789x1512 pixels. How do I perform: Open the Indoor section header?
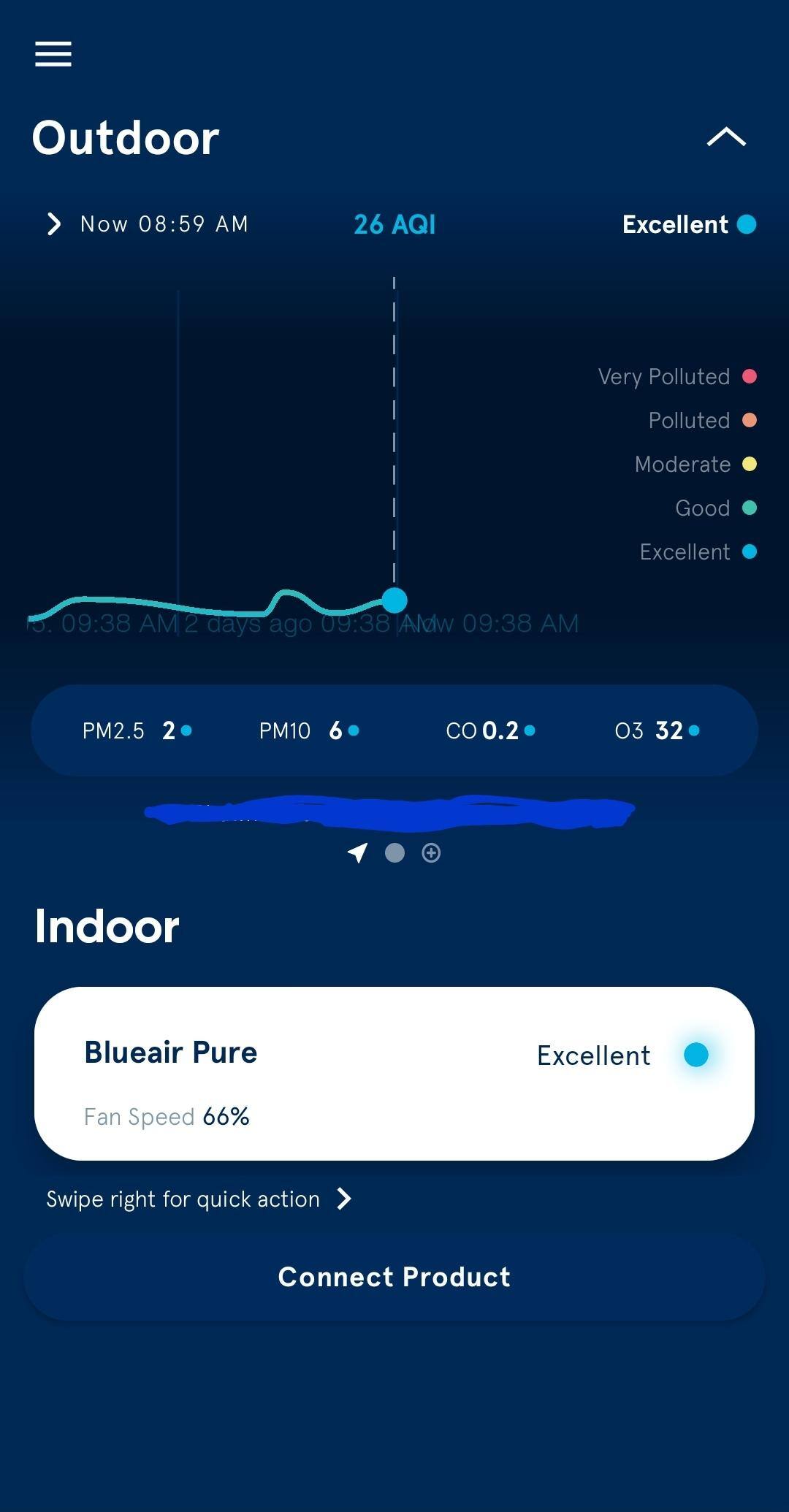[x=108, y=926]
